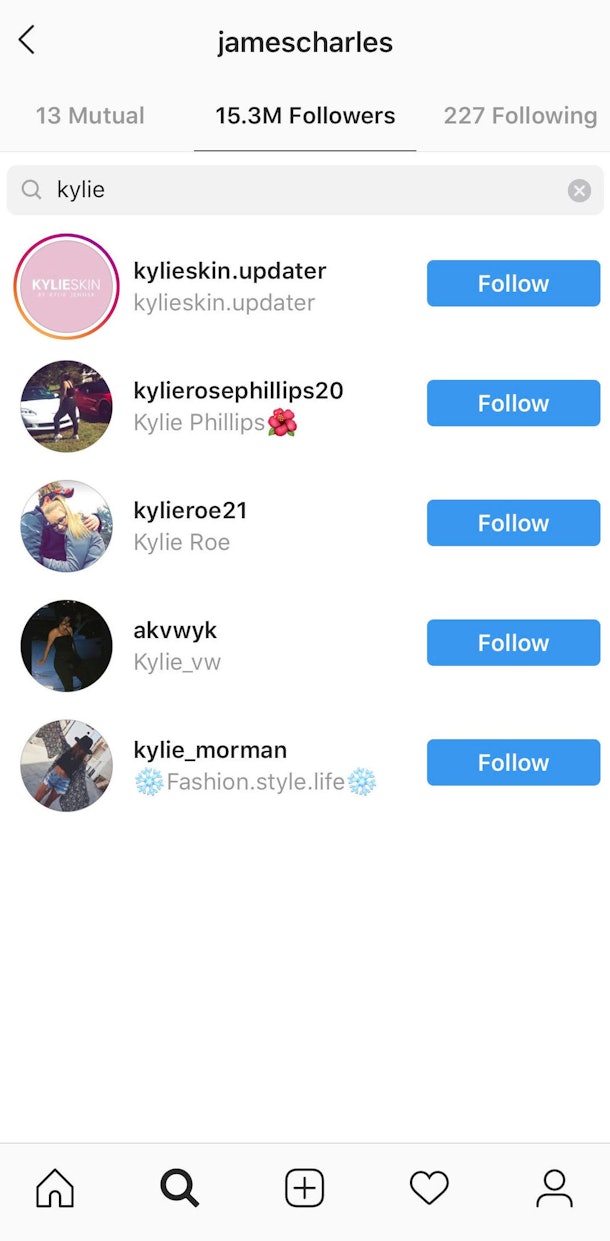The width and height of the screenshot is (610, 1241).
Task: Follow kylie_morman
Action: 513,763
